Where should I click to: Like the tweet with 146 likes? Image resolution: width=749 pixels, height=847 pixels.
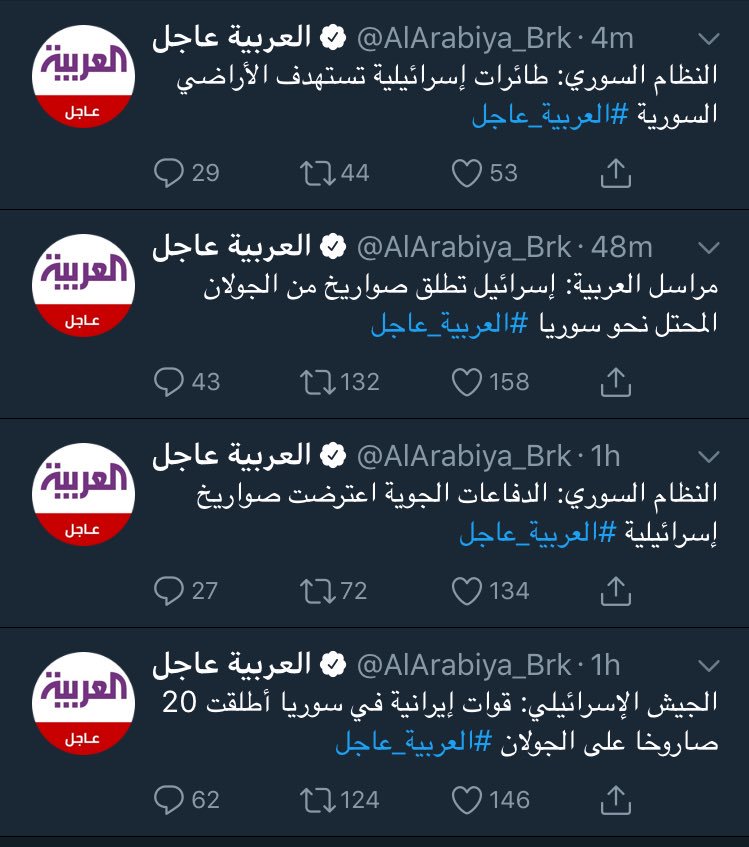click(x=467, y=799)
